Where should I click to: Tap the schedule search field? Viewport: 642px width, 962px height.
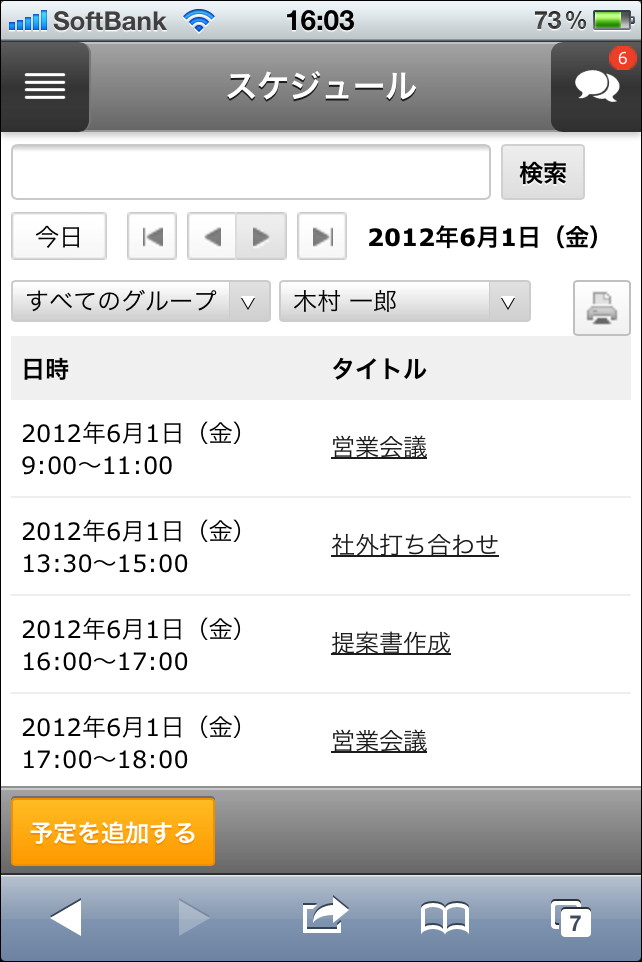[250, 173]
